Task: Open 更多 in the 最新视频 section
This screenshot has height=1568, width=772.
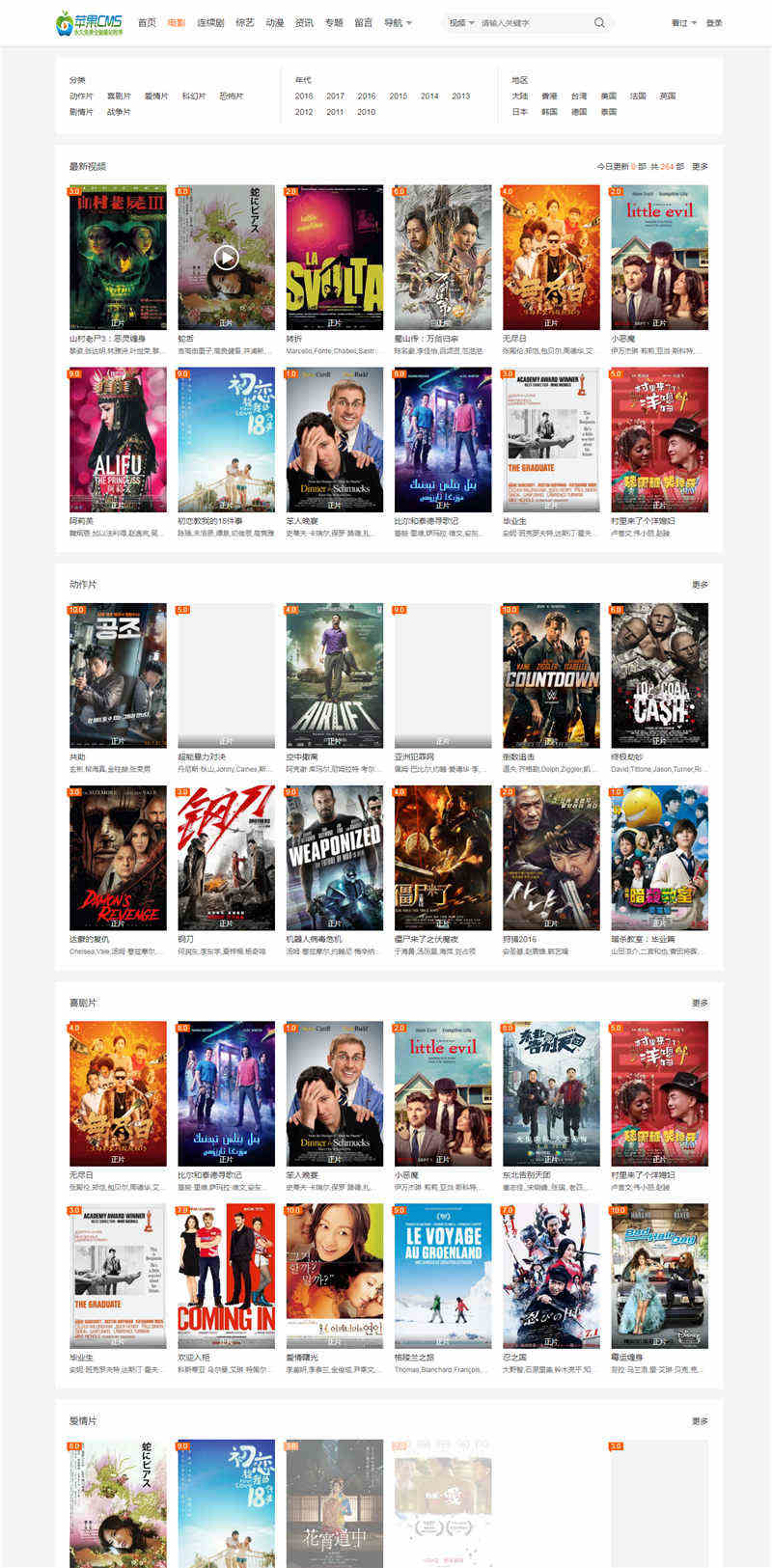Action: [700, 167]
